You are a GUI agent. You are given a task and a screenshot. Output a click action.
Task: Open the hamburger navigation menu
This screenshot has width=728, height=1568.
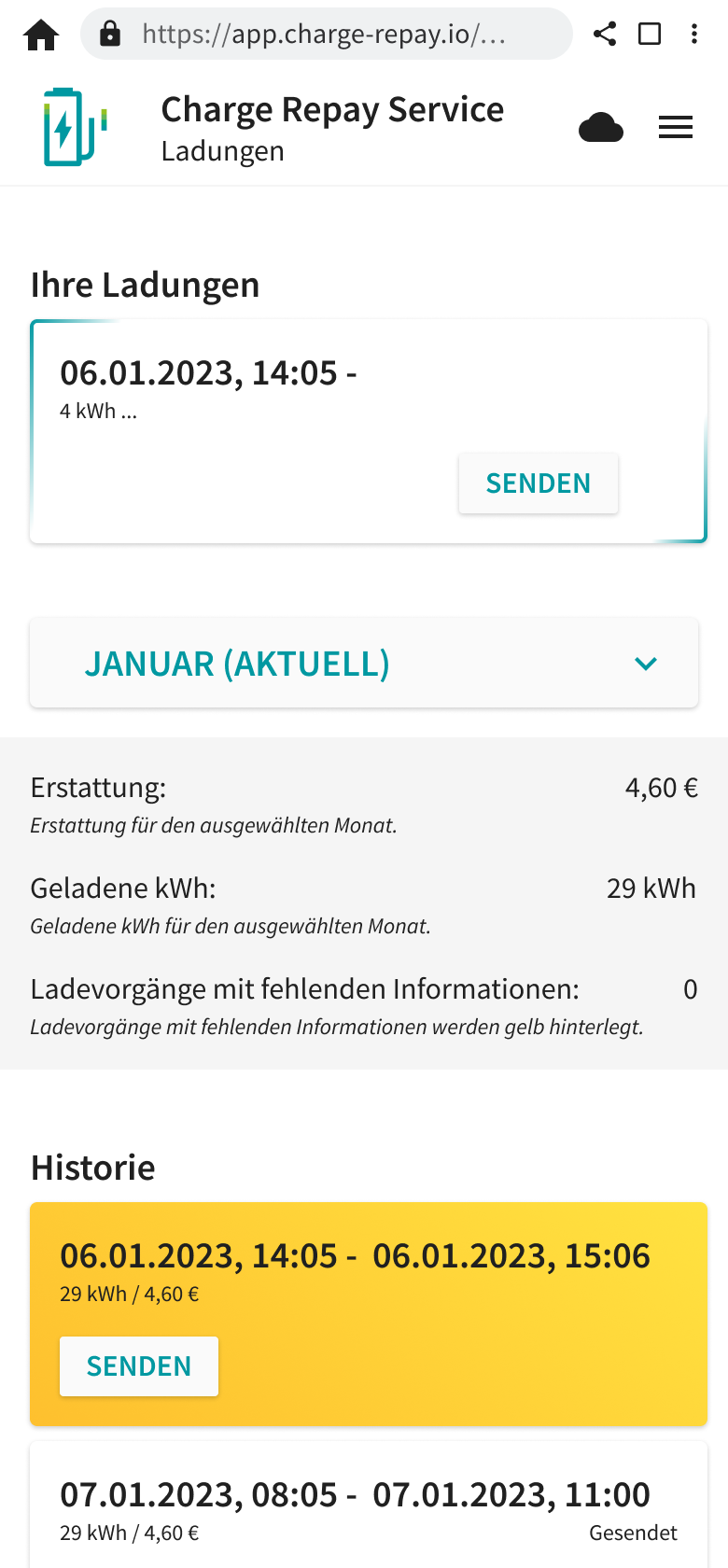[x=676, y=128]
